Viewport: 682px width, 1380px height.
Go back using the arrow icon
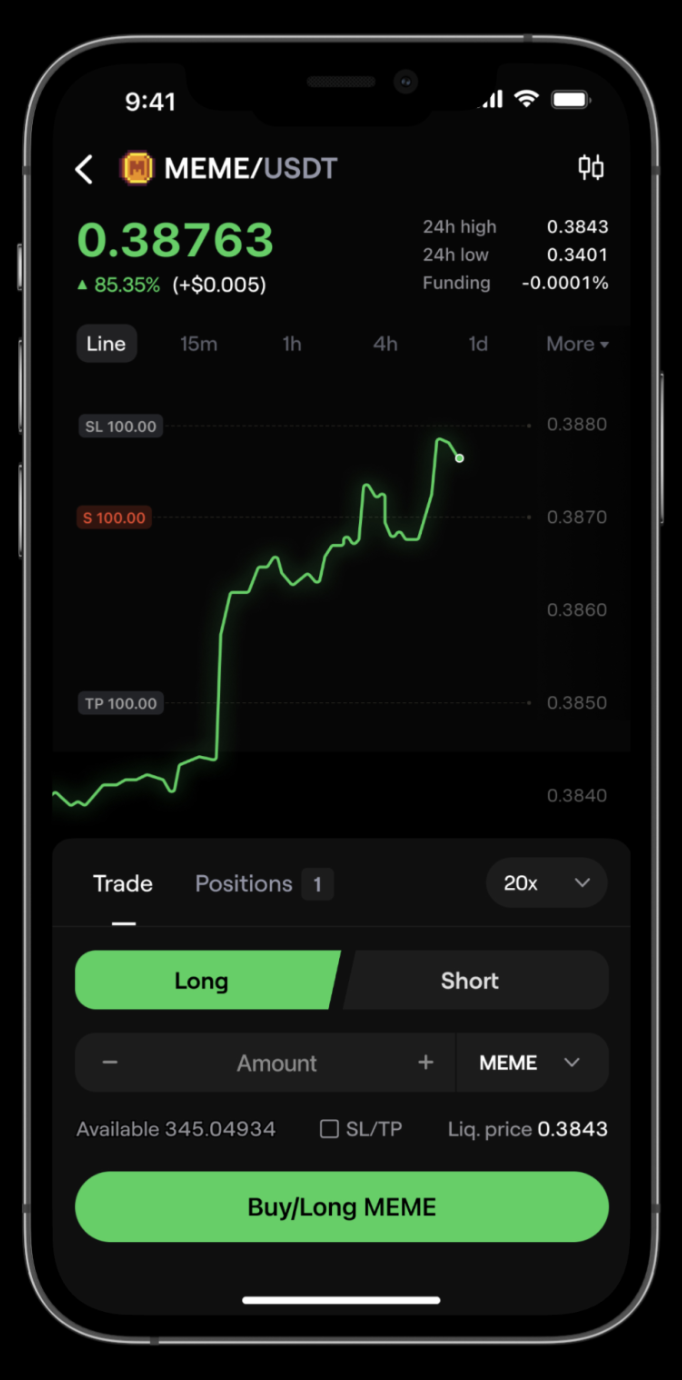pyautogui.click(x=85, y=169)
